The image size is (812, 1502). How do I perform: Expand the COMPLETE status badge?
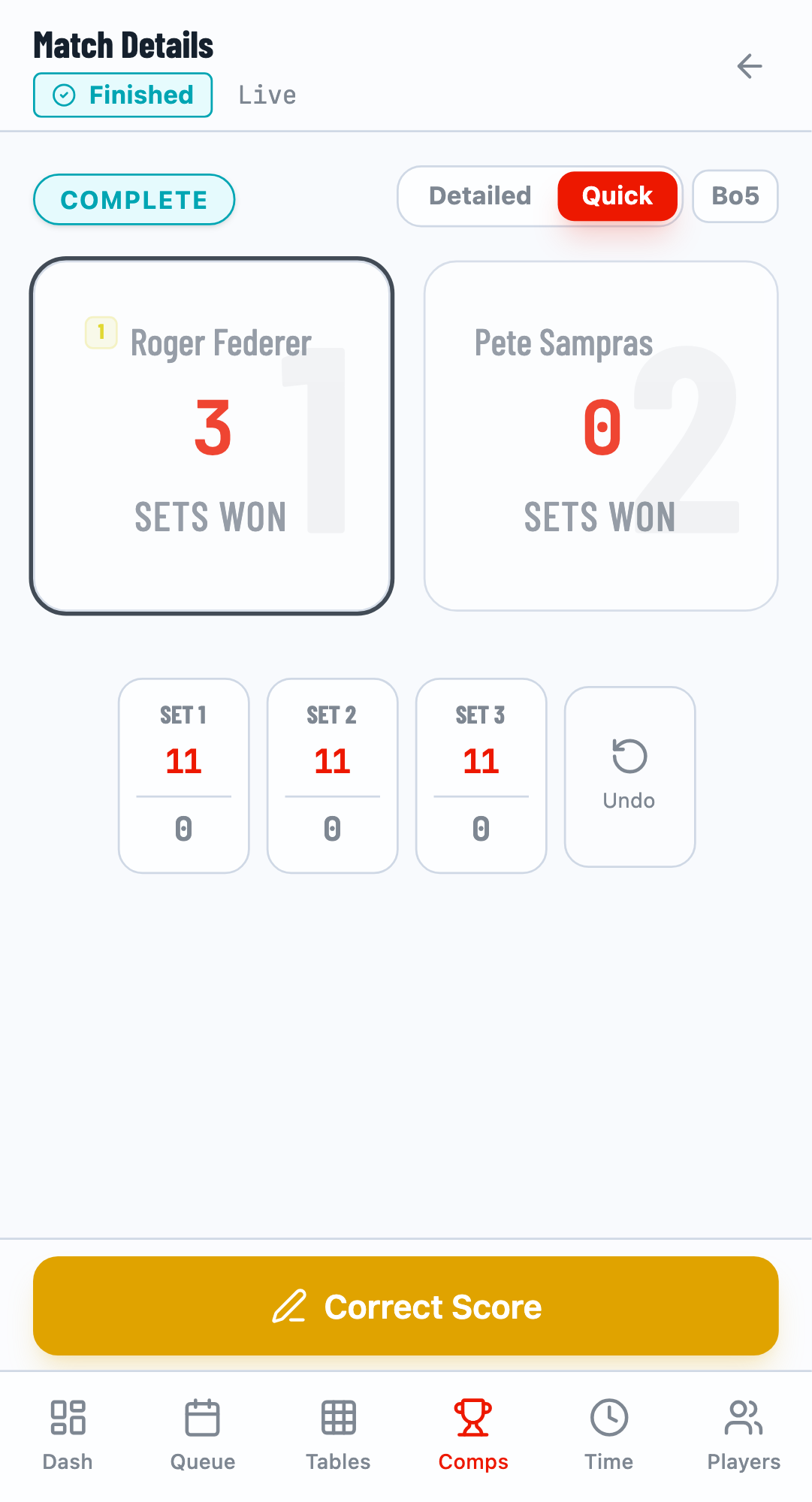134,199
